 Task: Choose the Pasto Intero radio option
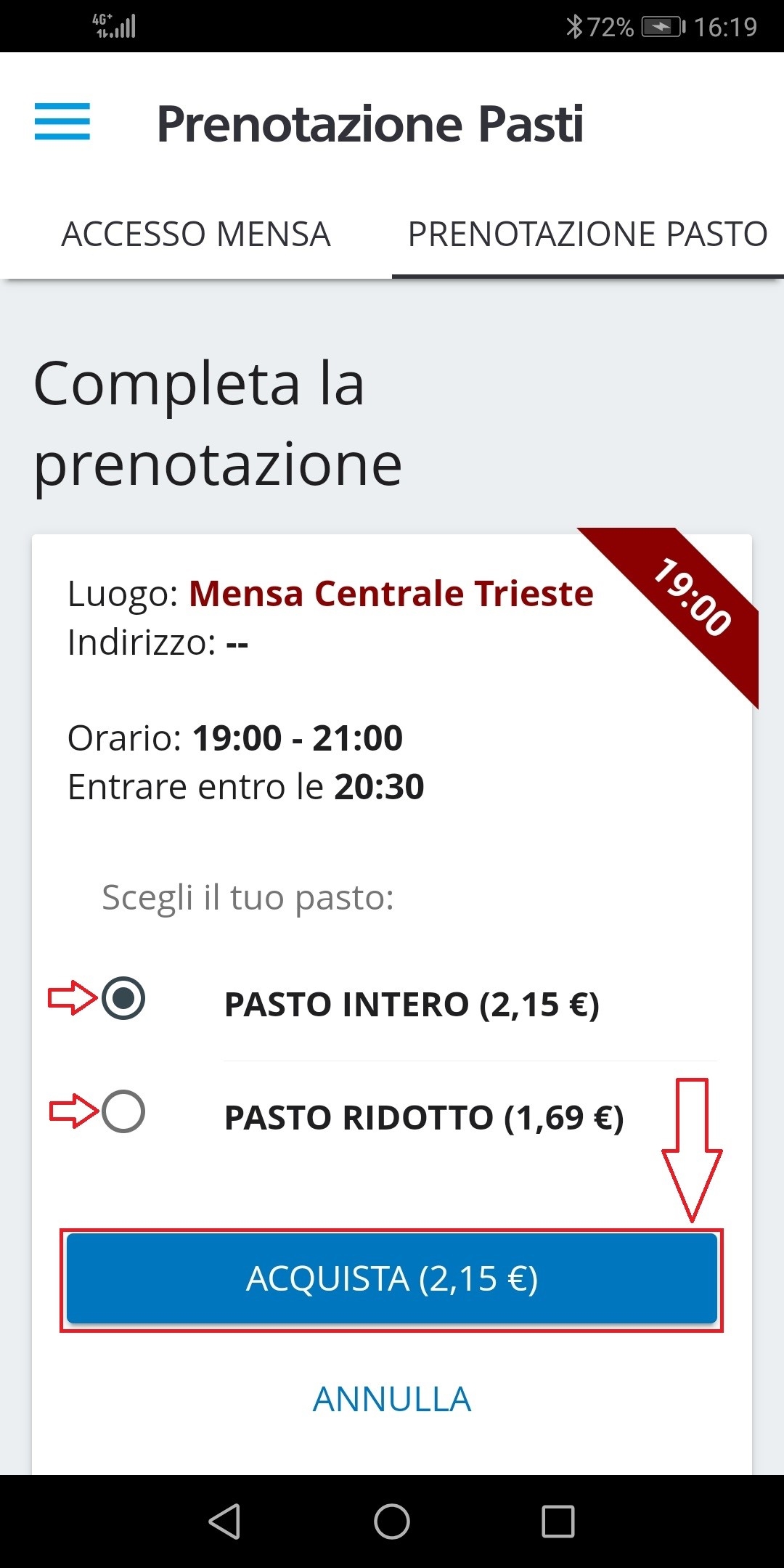pos(123,998)
